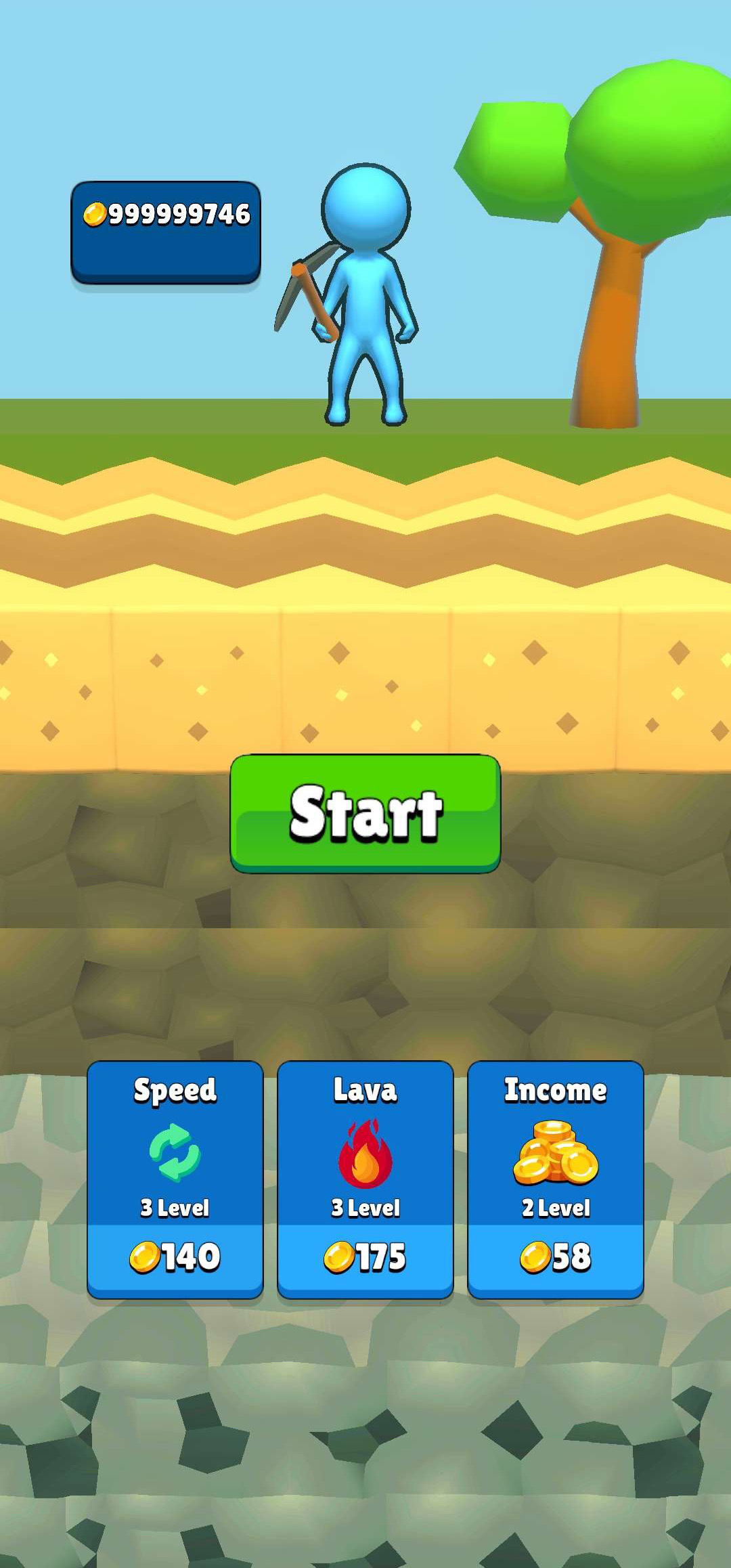This screenshot has width=731, height=1568.
Task: Tap the green Start button
Action: click(365, 813)
